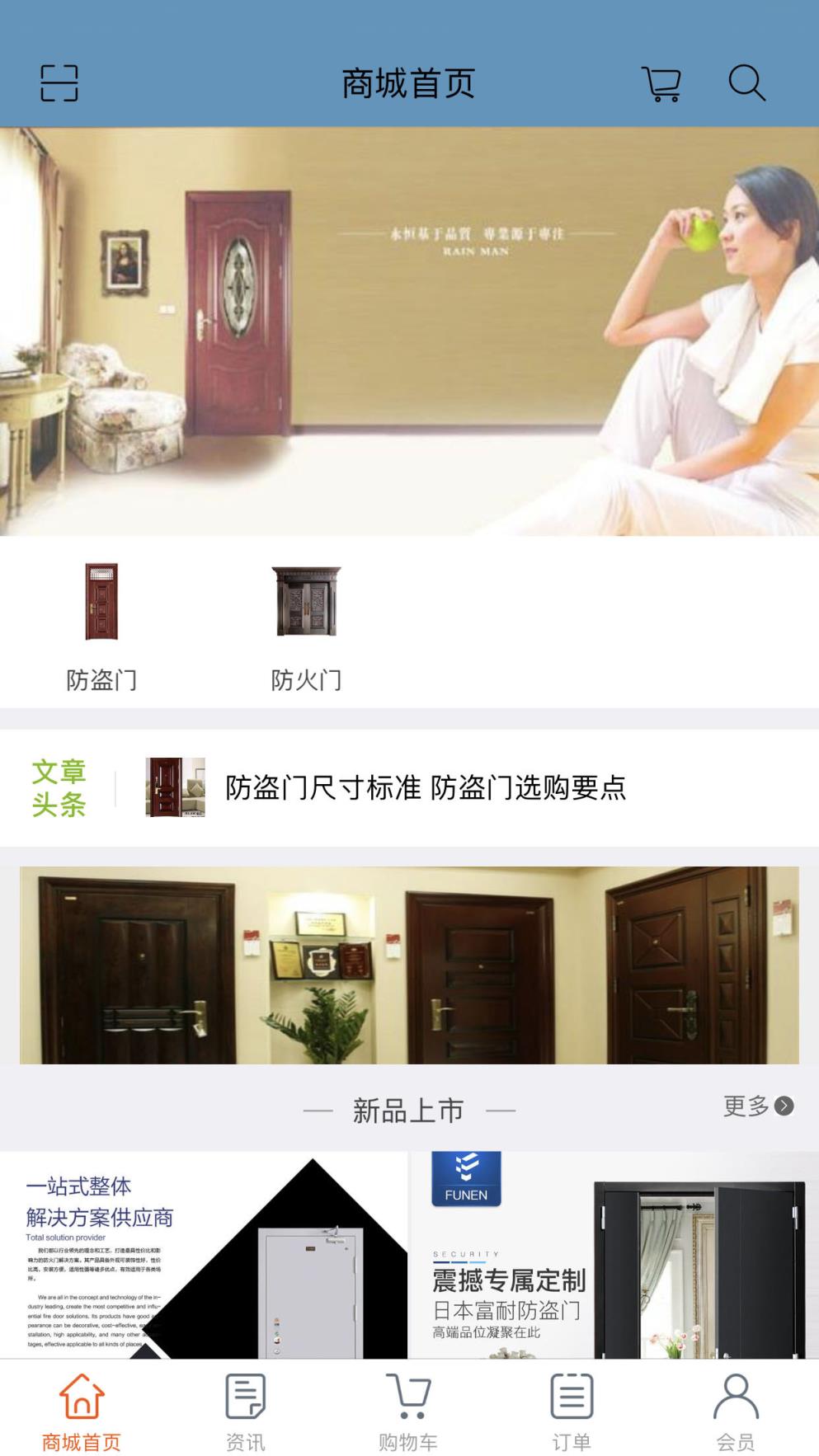This screenshot has height=1456, width=819.
Task: Open the shopping cart icon in top bar
Action: coord(662,82)
